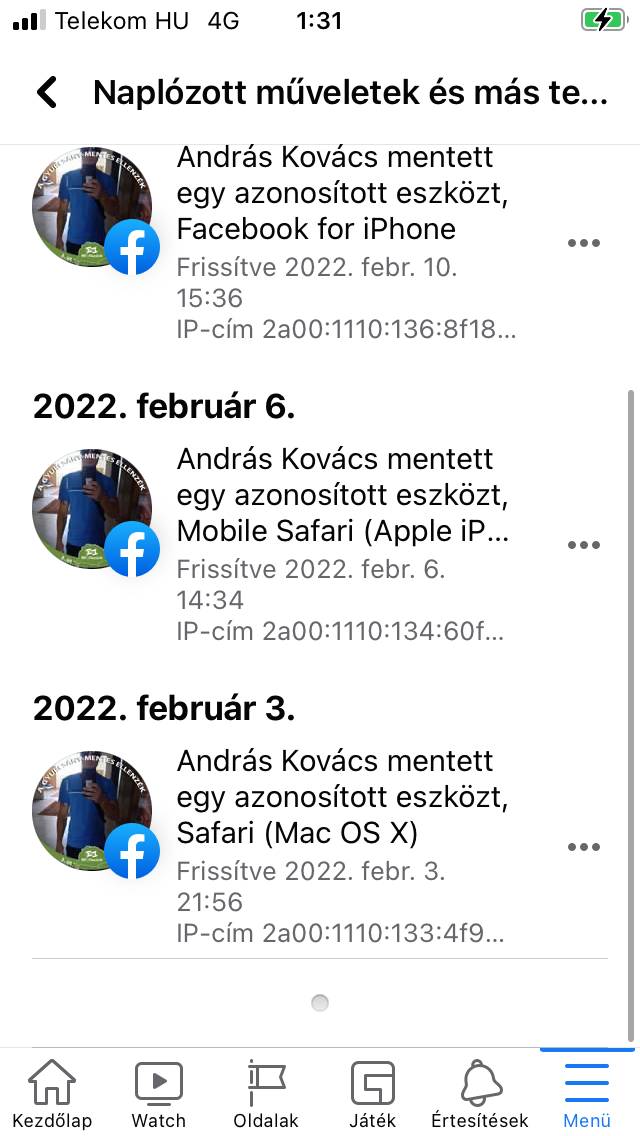
Task: Switch to the Kezdőlap tab
Action: [x=52, y=1093]
